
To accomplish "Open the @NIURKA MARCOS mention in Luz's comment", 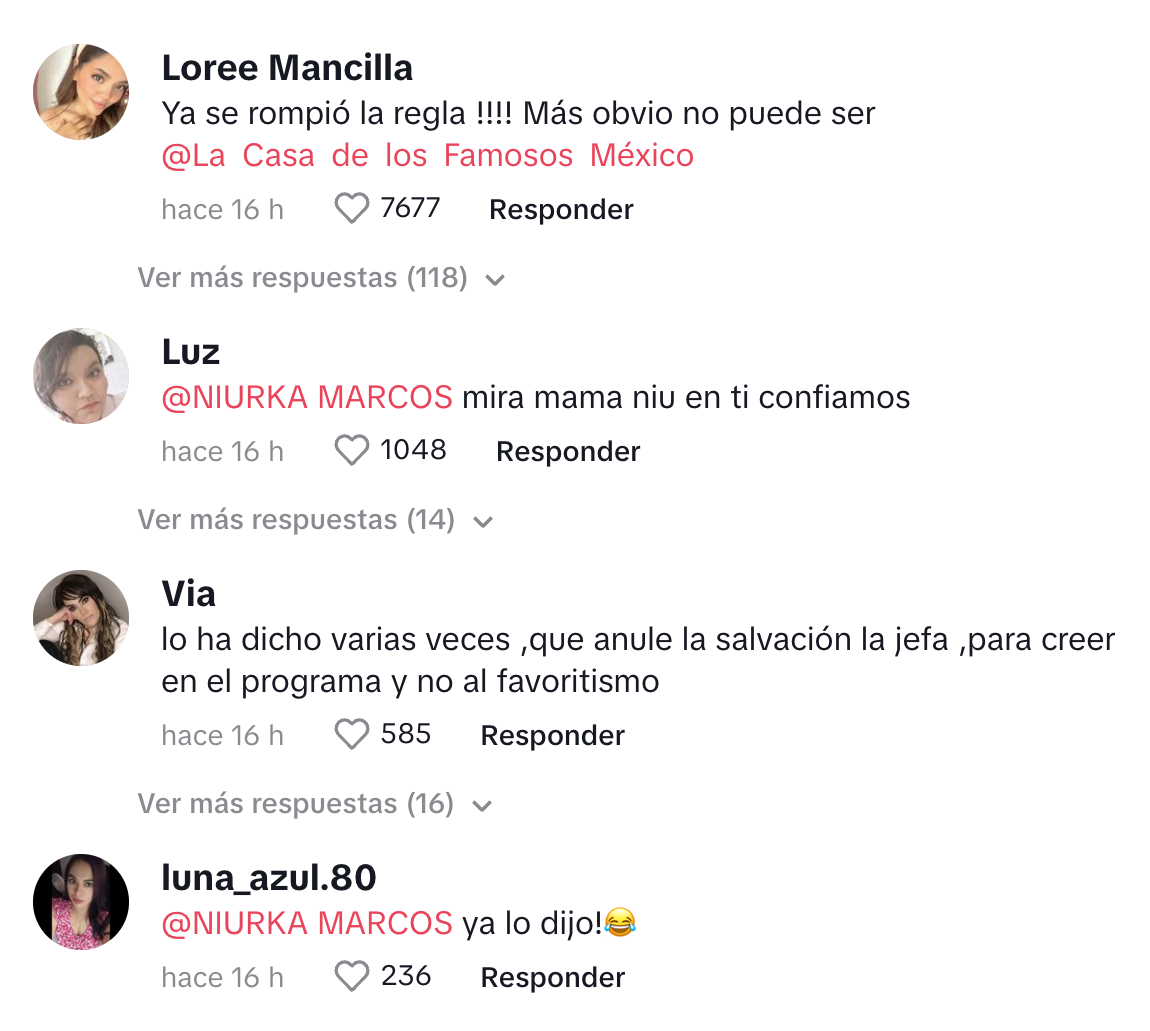I will point(307,397).
